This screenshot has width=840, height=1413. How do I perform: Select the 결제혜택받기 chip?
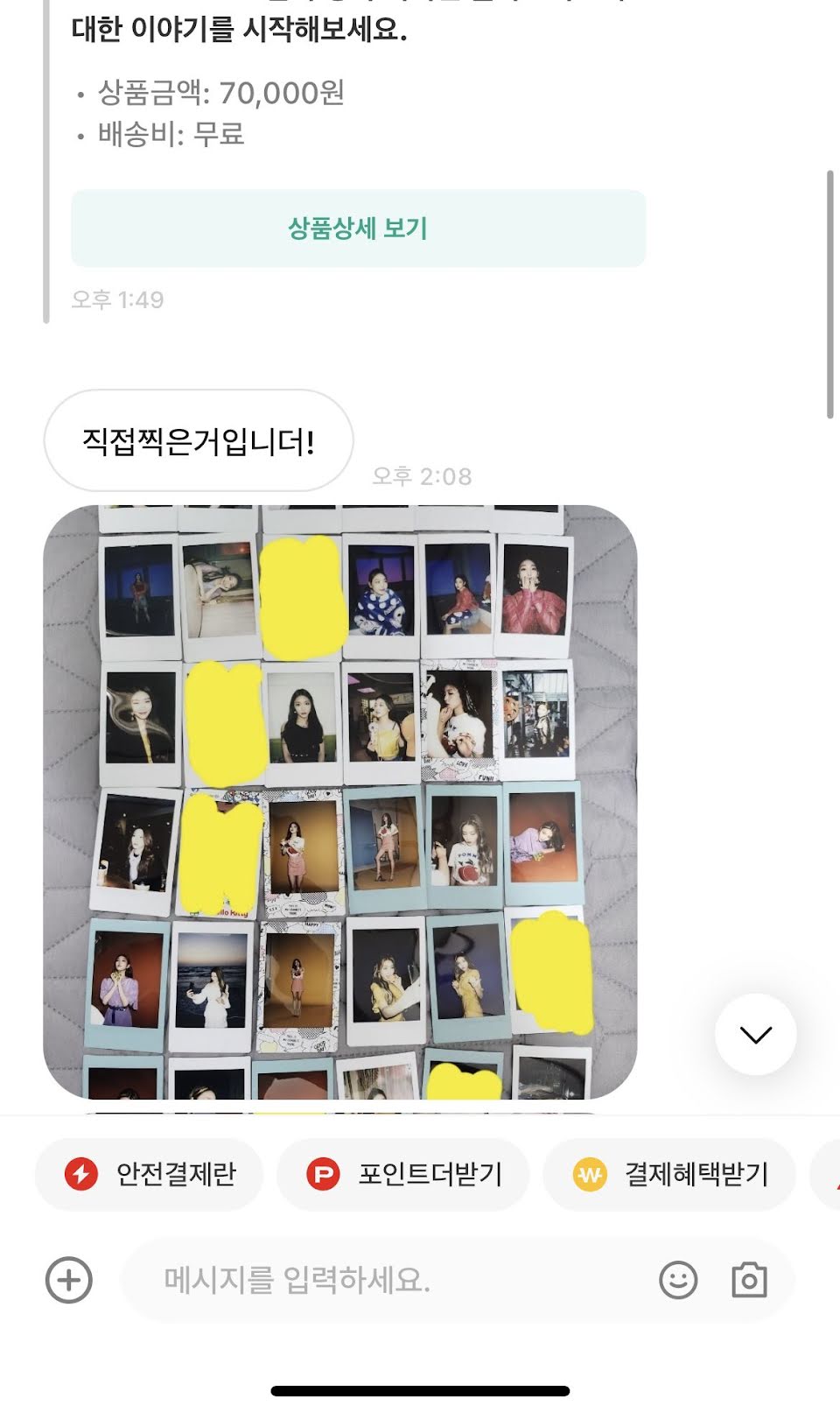coord(670,1174)
